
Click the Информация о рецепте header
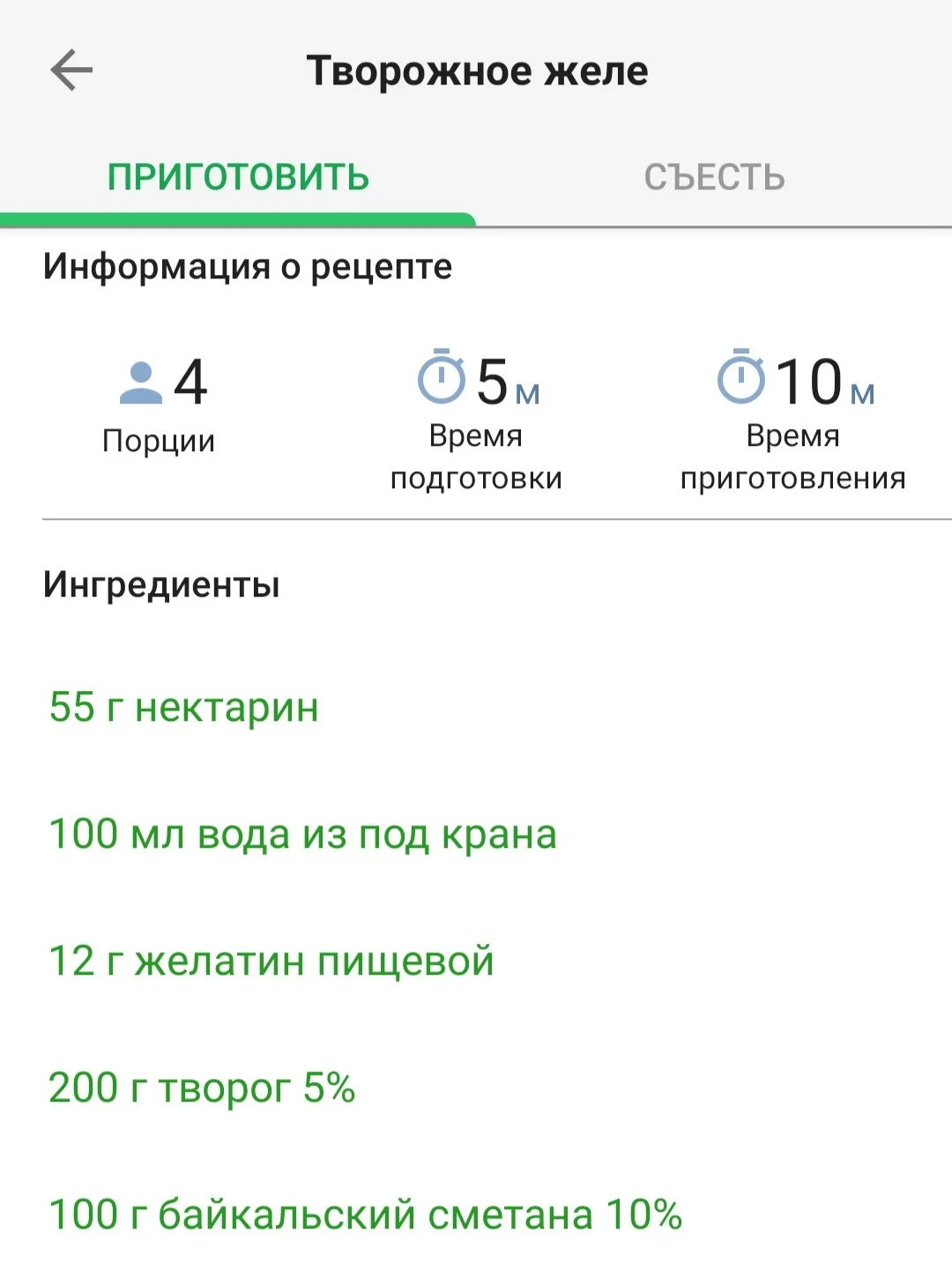point(246,265)
